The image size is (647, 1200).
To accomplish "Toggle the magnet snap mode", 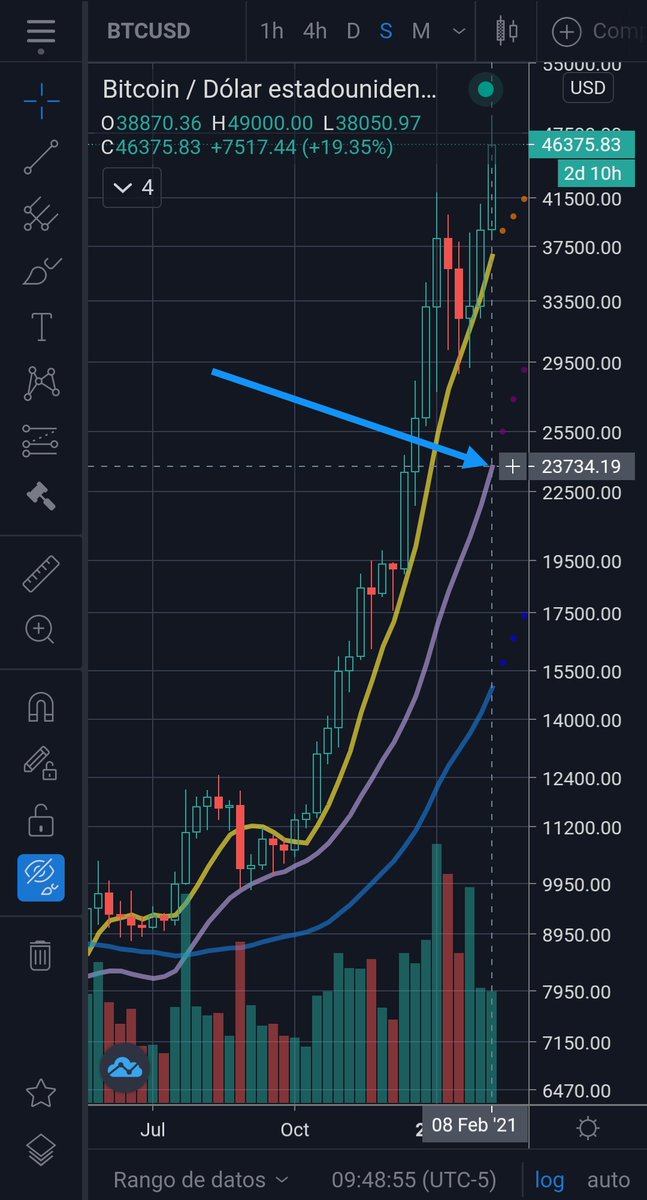I will 41,708.
